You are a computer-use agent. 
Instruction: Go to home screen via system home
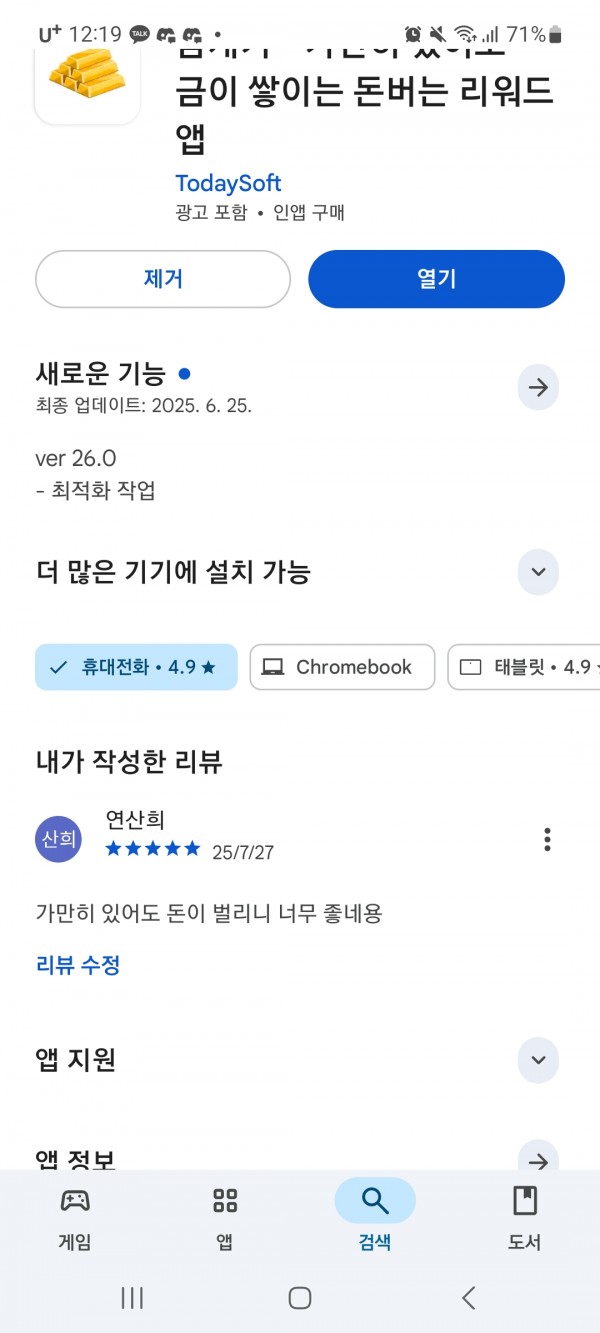300,1298
